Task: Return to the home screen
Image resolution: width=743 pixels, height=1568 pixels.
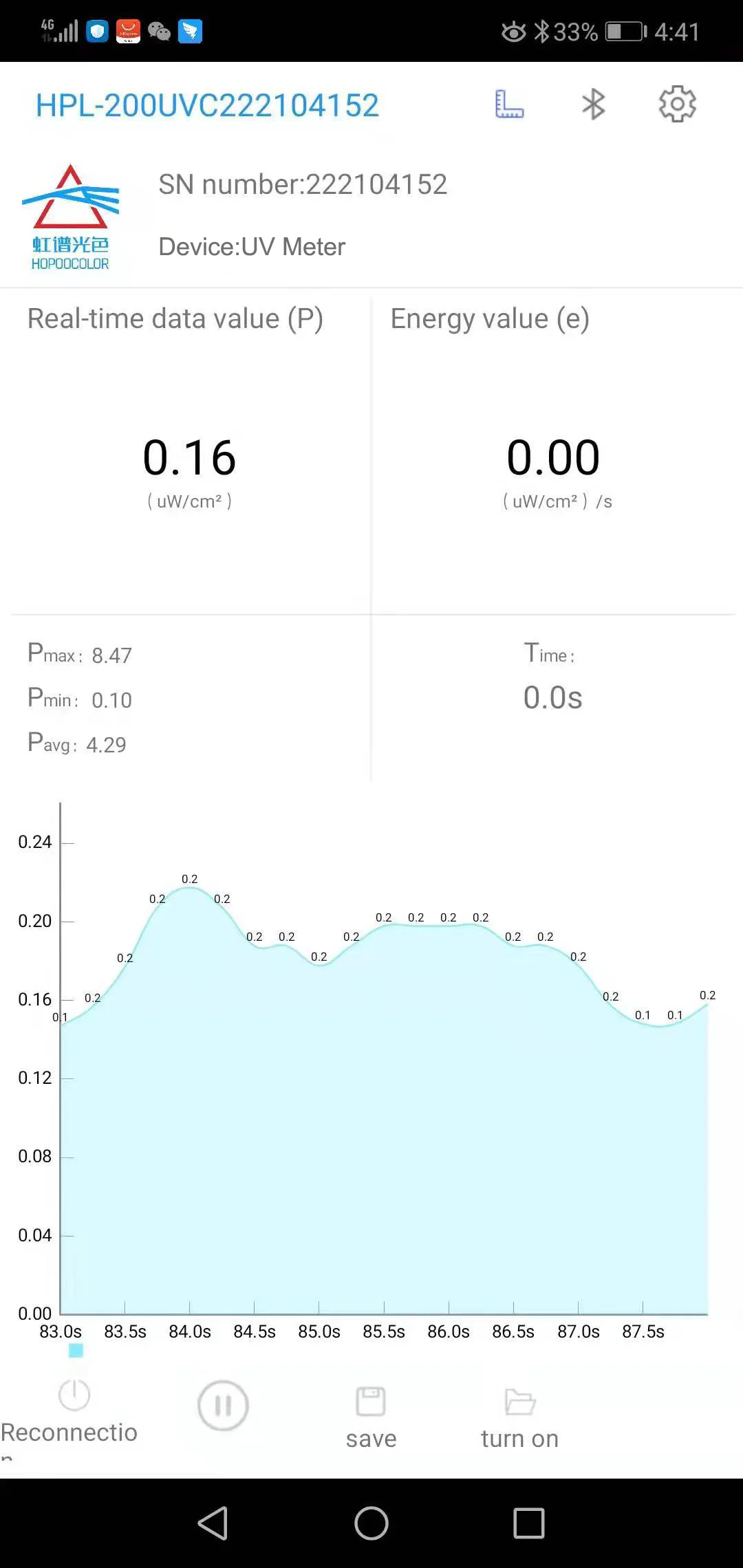Action: click(x=371, y=1523)
